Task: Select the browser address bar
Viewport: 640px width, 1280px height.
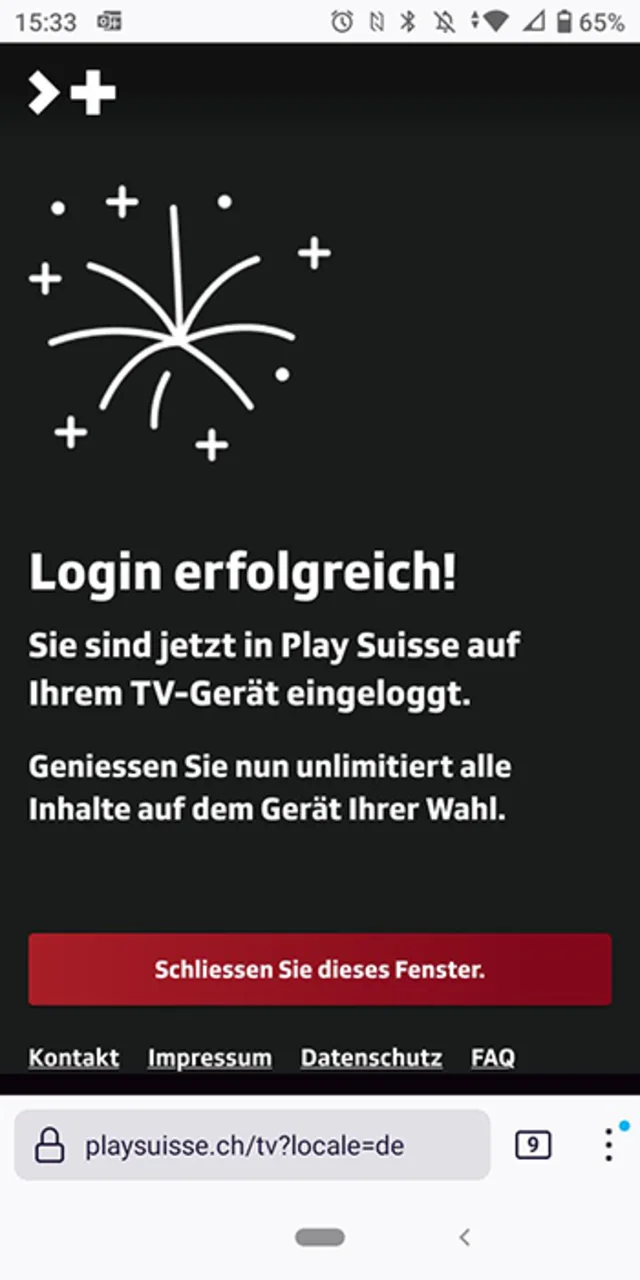Action: [252, 1145]
